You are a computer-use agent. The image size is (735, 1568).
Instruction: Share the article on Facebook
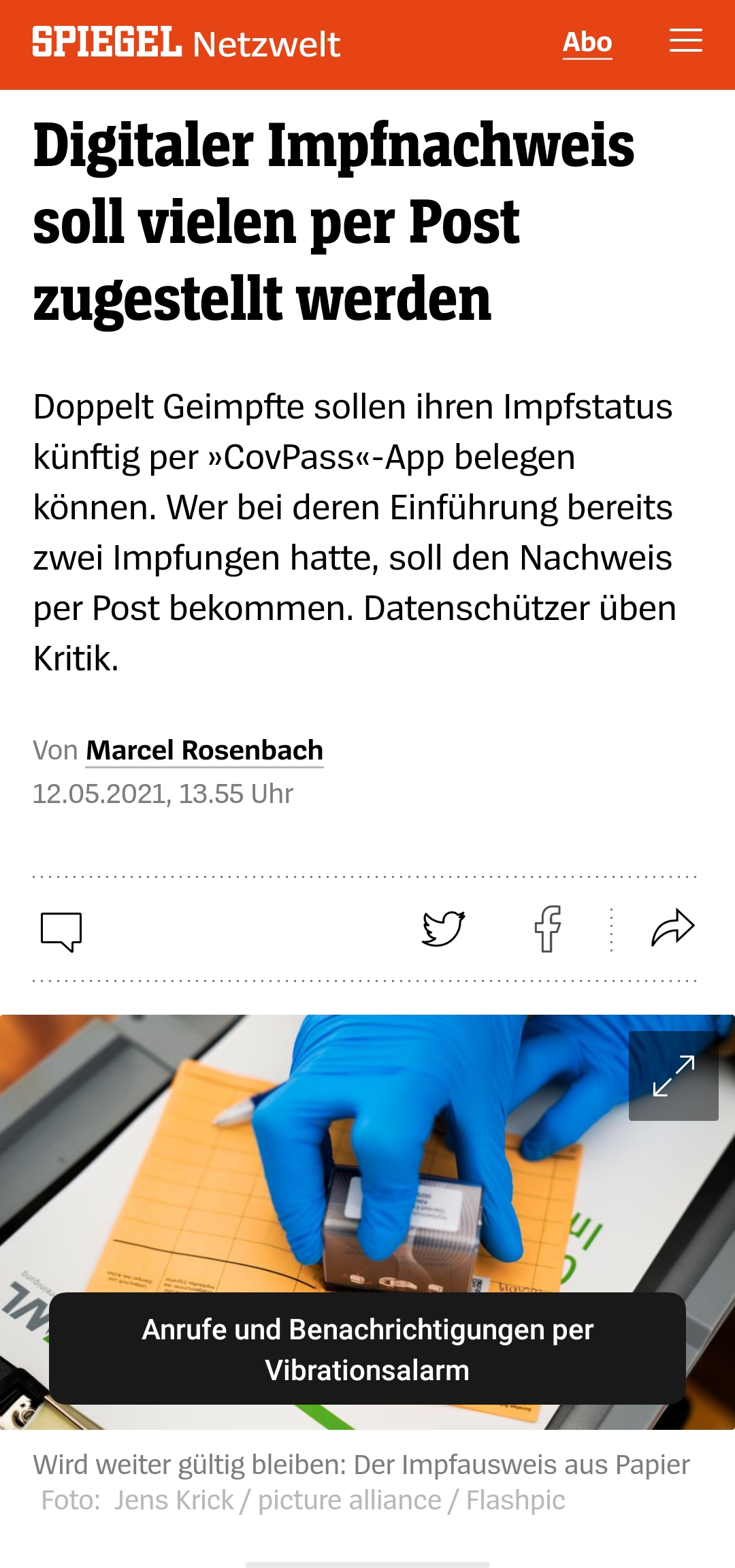548,929
